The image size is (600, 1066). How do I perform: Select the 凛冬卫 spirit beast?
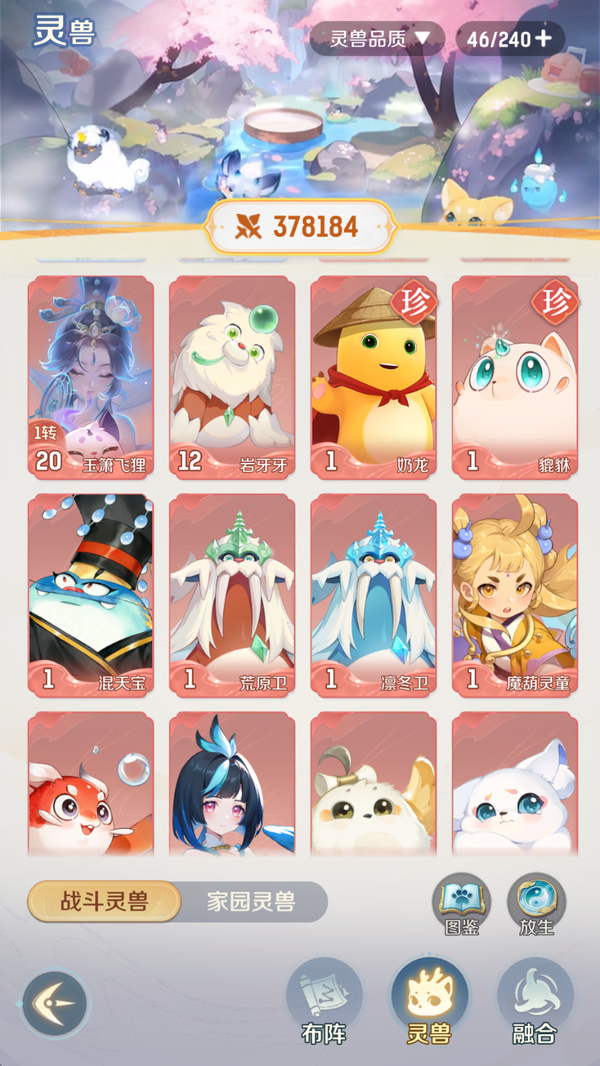pos(374,595)
